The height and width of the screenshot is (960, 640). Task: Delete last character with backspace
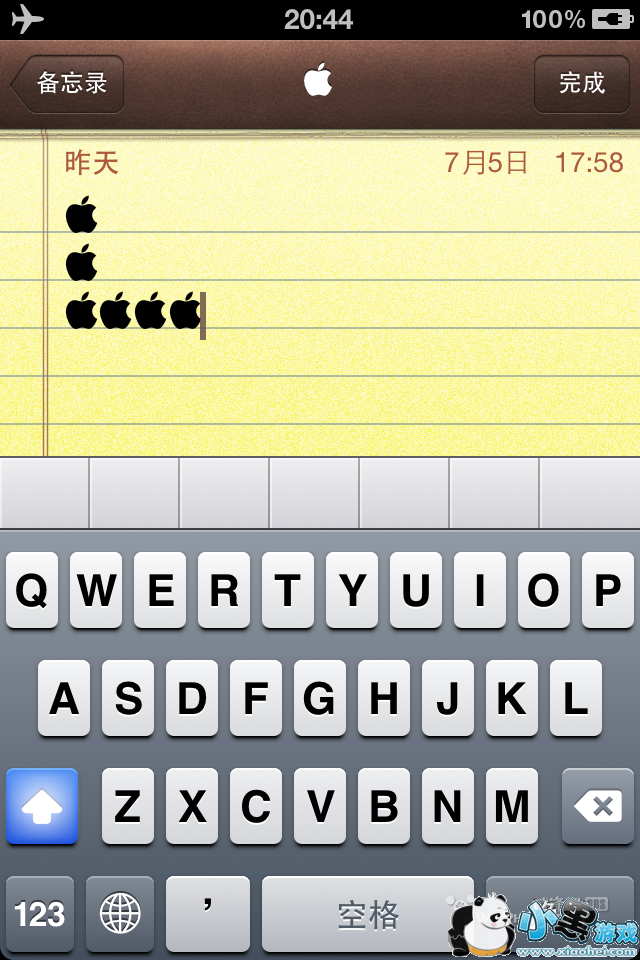click(598, 806)
